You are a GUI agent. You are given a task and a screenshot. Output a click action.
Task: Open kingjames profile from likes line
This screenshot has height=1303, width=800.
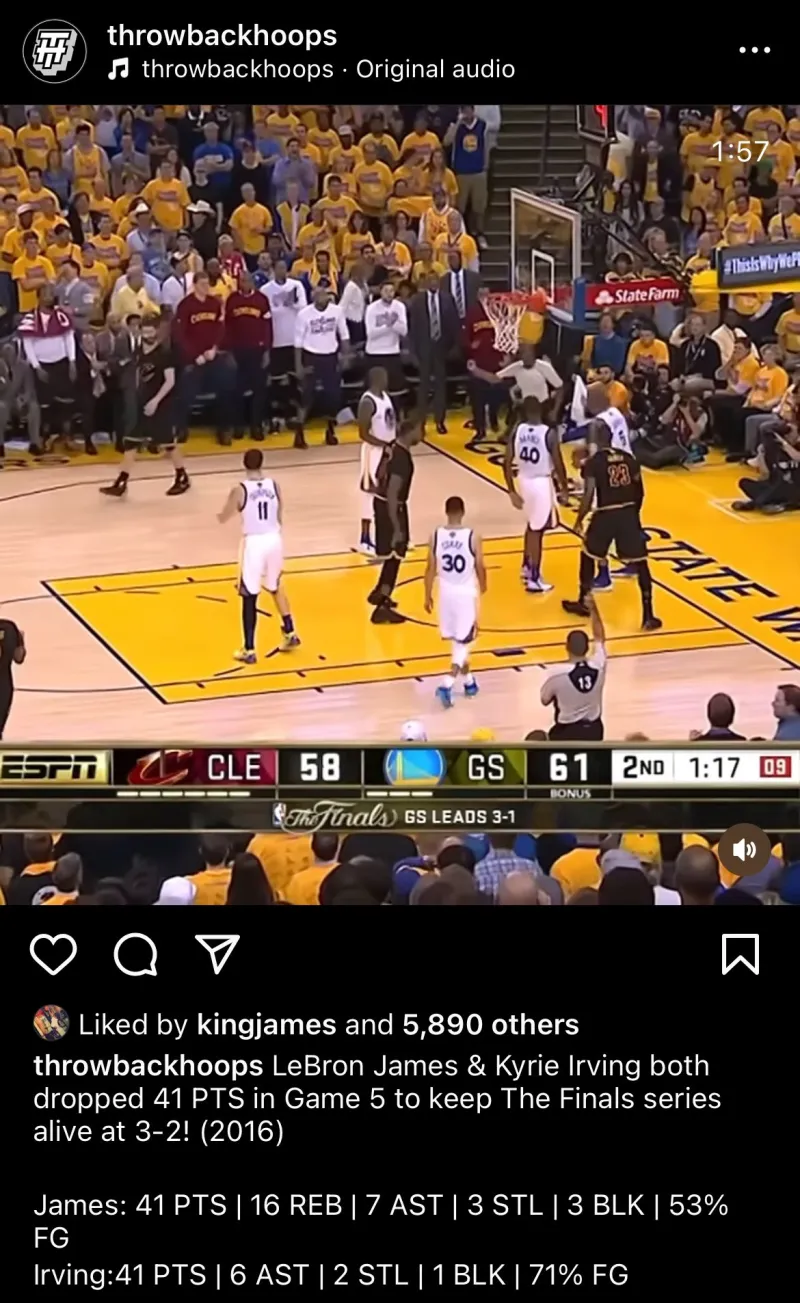pyautogui.click(x=267, y=1024)
